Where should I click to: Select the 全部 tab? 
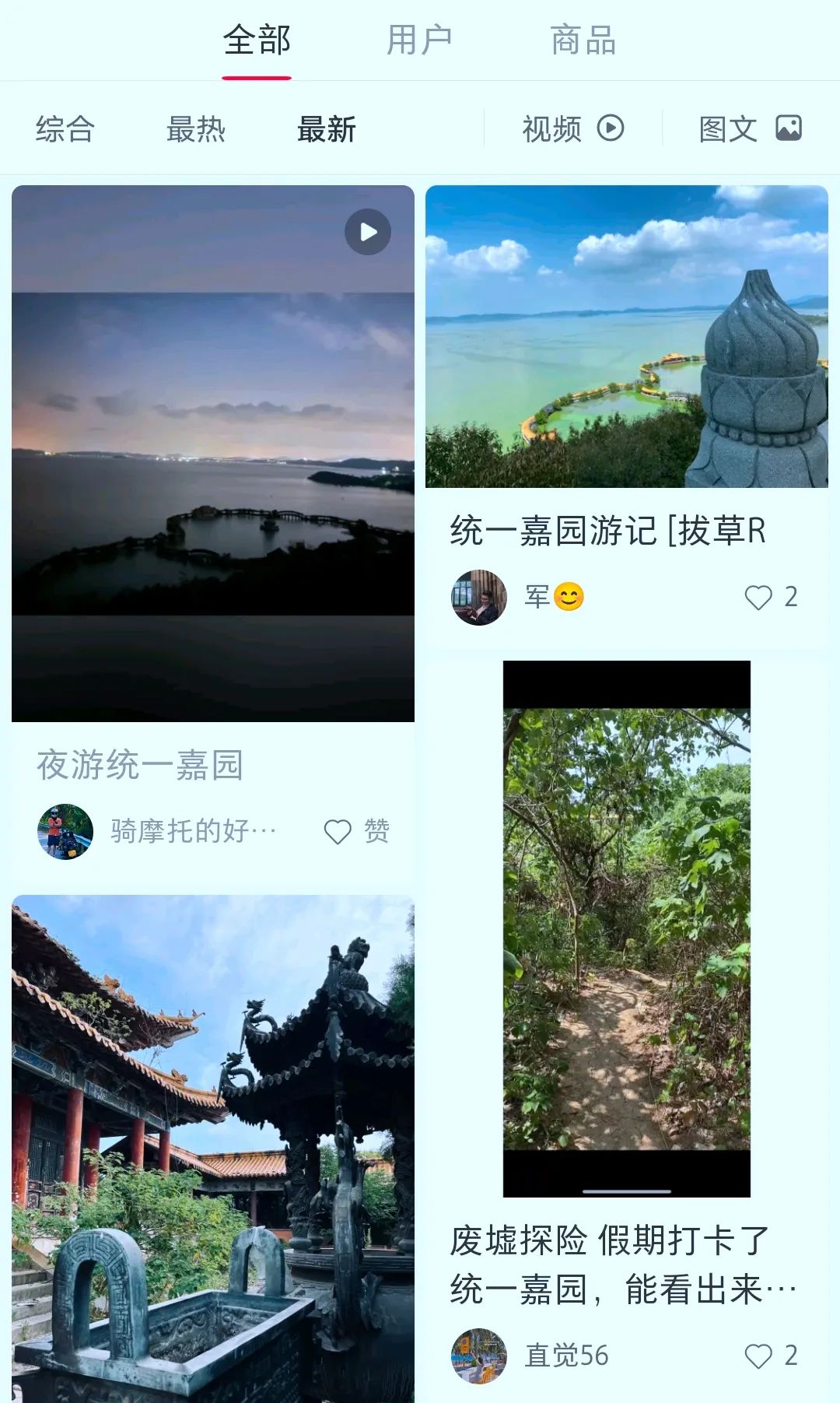[x=257, y=40]
